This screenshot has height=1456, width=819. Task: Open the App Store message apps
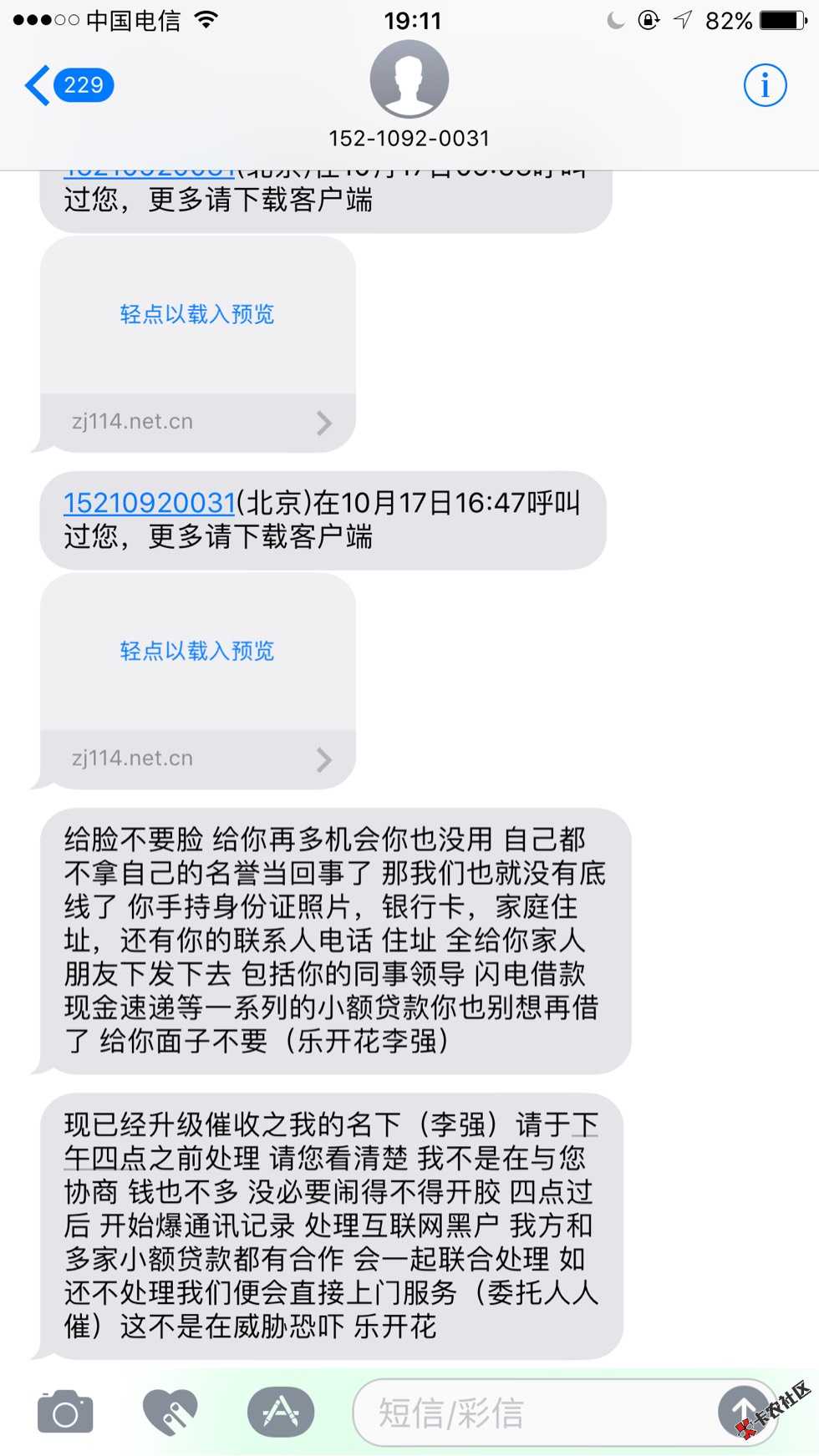pyautogui.click(x=281, y=1412)
